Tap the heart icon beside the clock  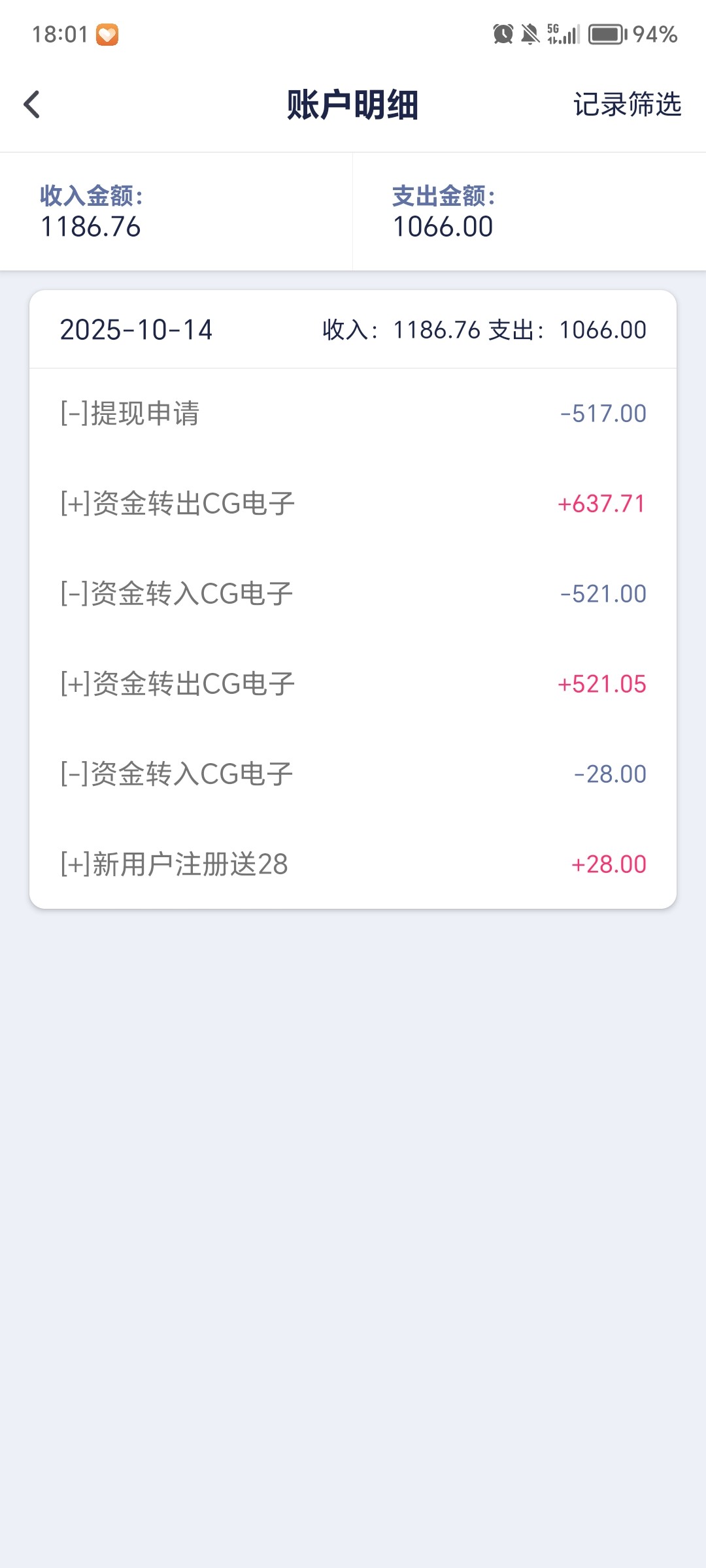107,37
